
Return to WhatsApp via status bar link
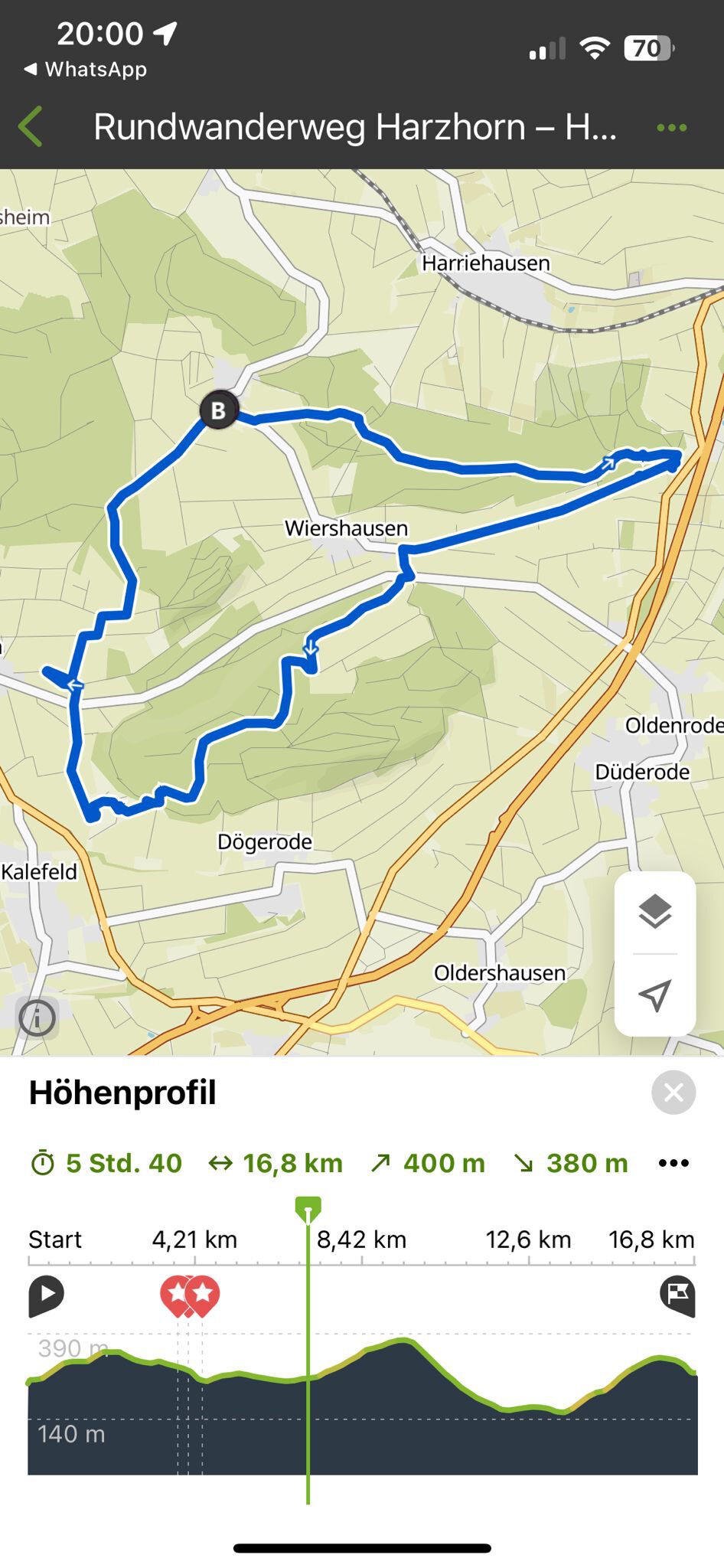[85, 70]
